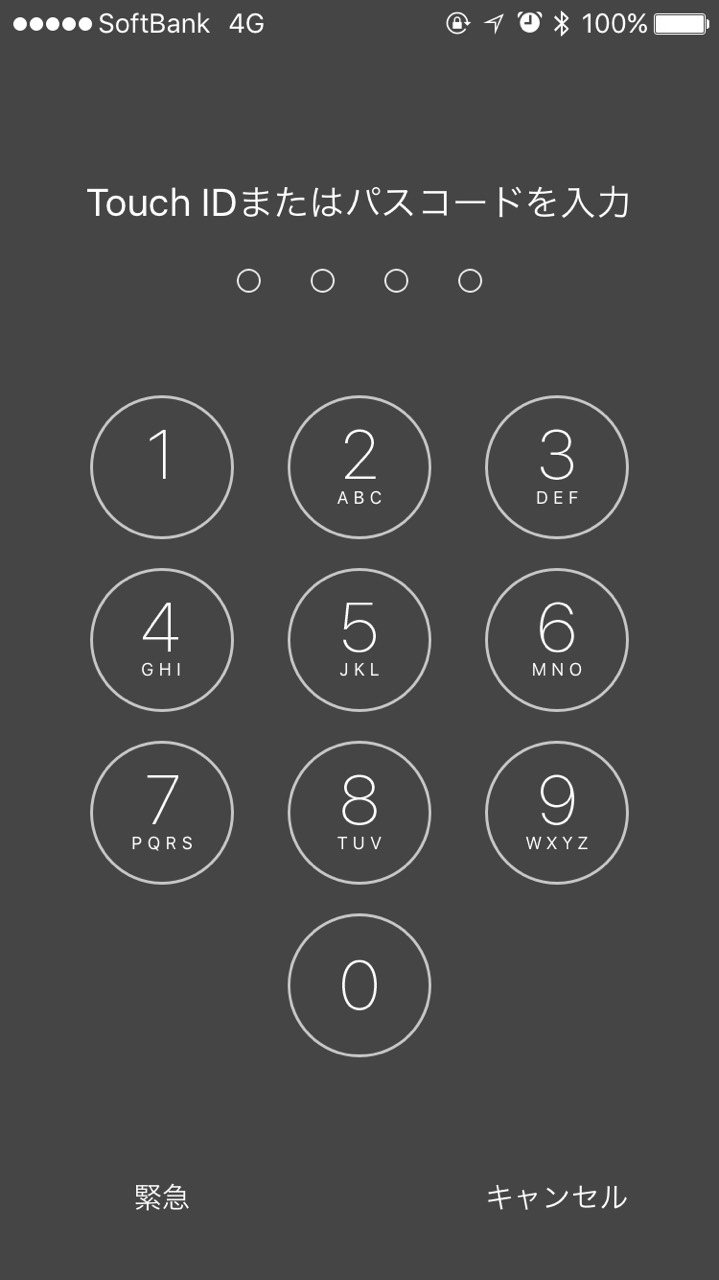Tap the 7 PQRS key
The image size is (719, 1280).
[162, 812]
